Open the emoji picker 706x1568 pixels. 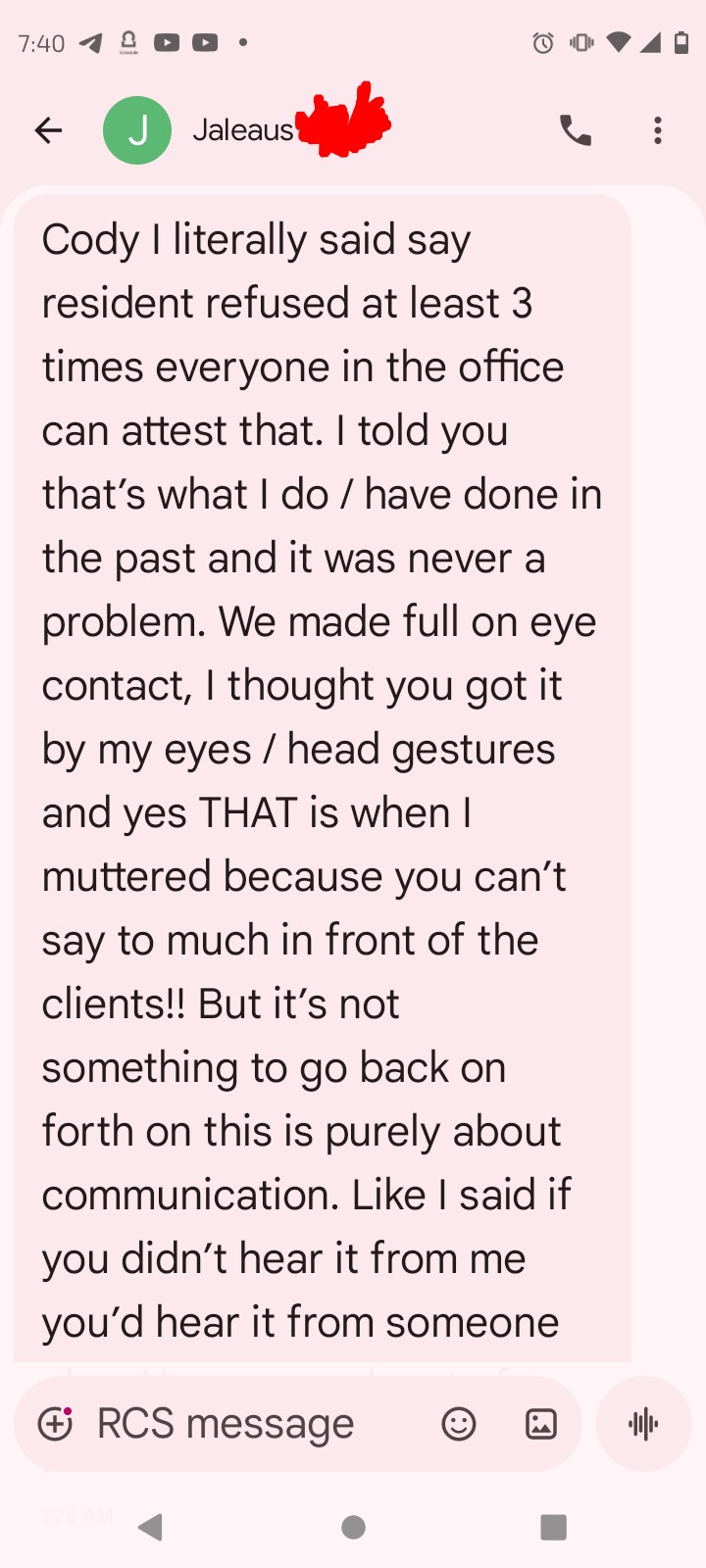(459, 1423)
